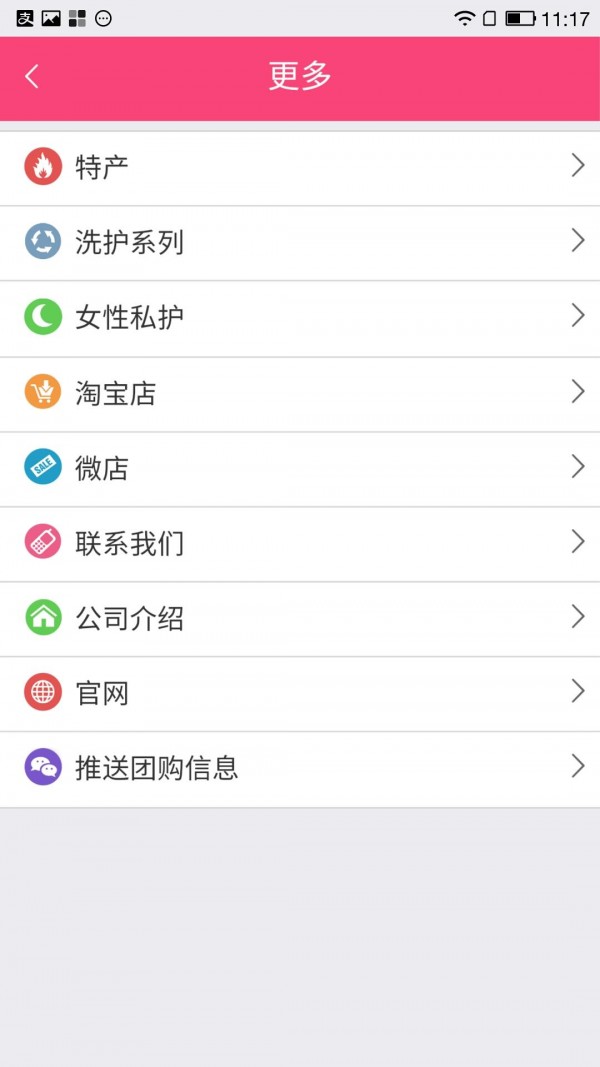
Task: Select 女性私护 from the list
Action: coord(300,318)
